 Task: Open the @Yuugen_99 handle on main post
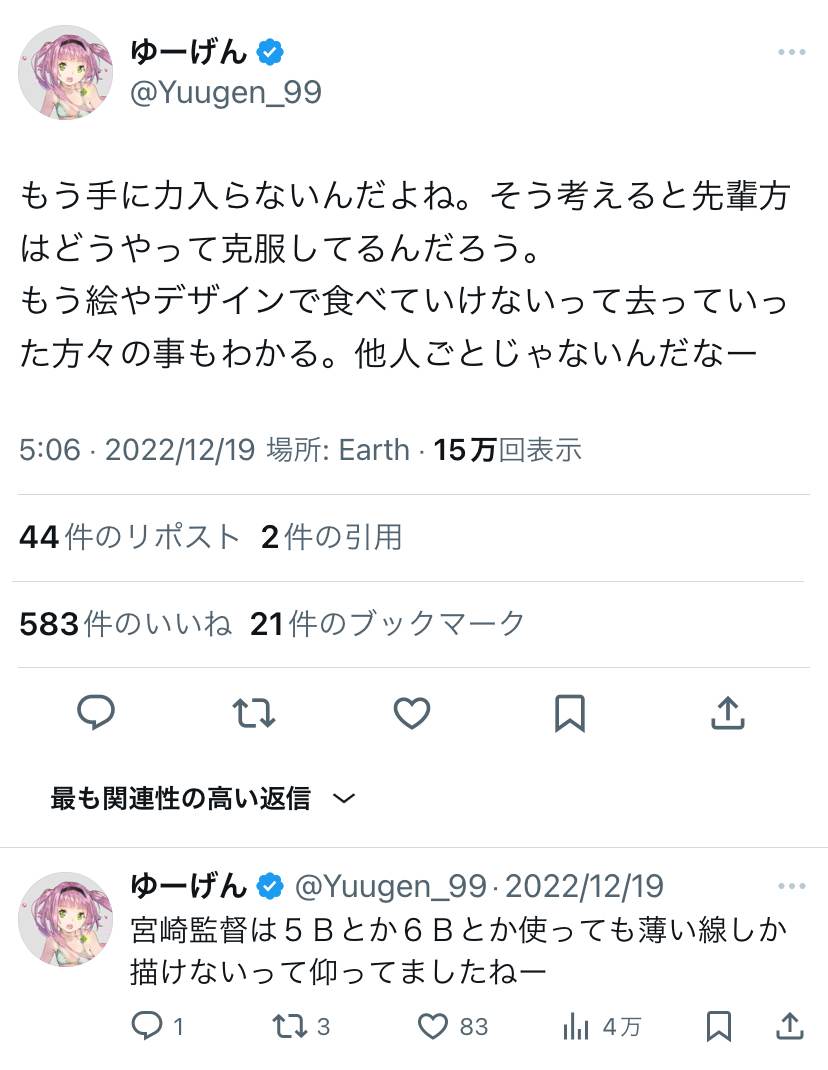[x=225, y=93]
